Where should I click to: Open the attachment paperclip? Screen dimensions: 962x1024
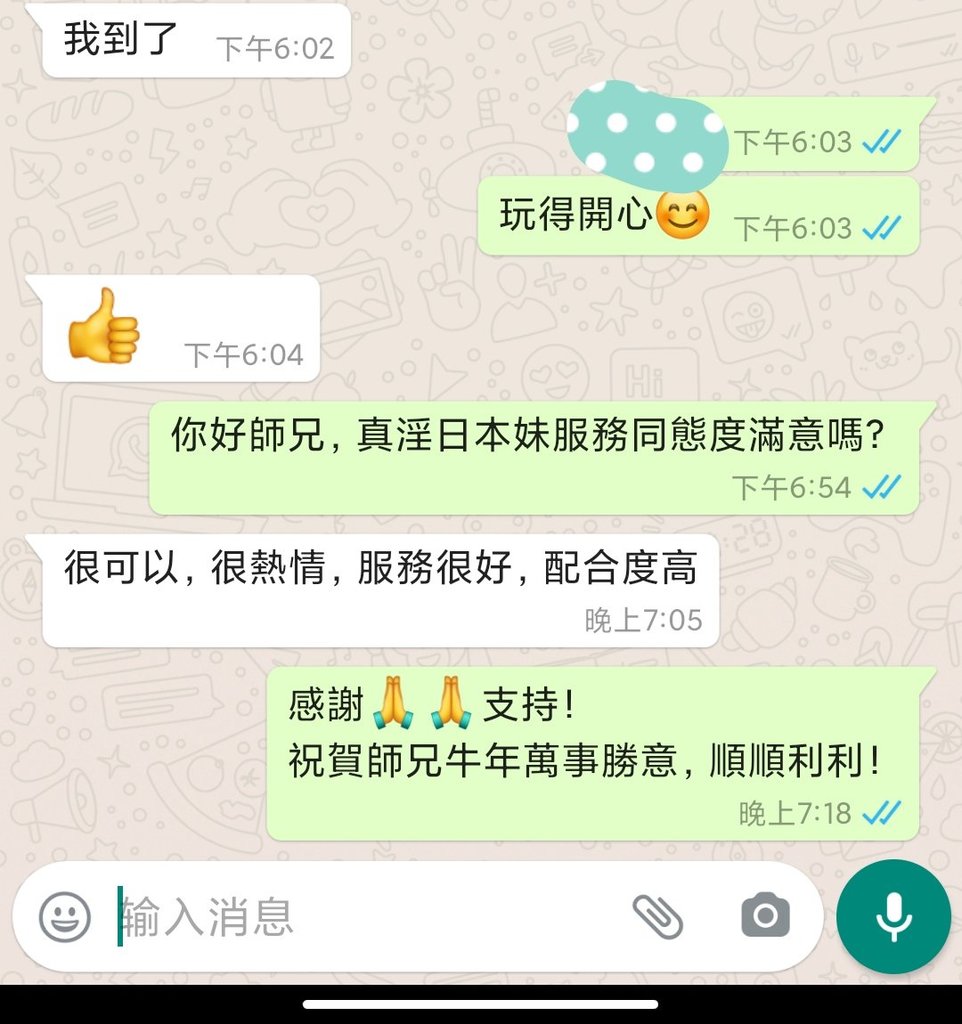click(658, 917)
